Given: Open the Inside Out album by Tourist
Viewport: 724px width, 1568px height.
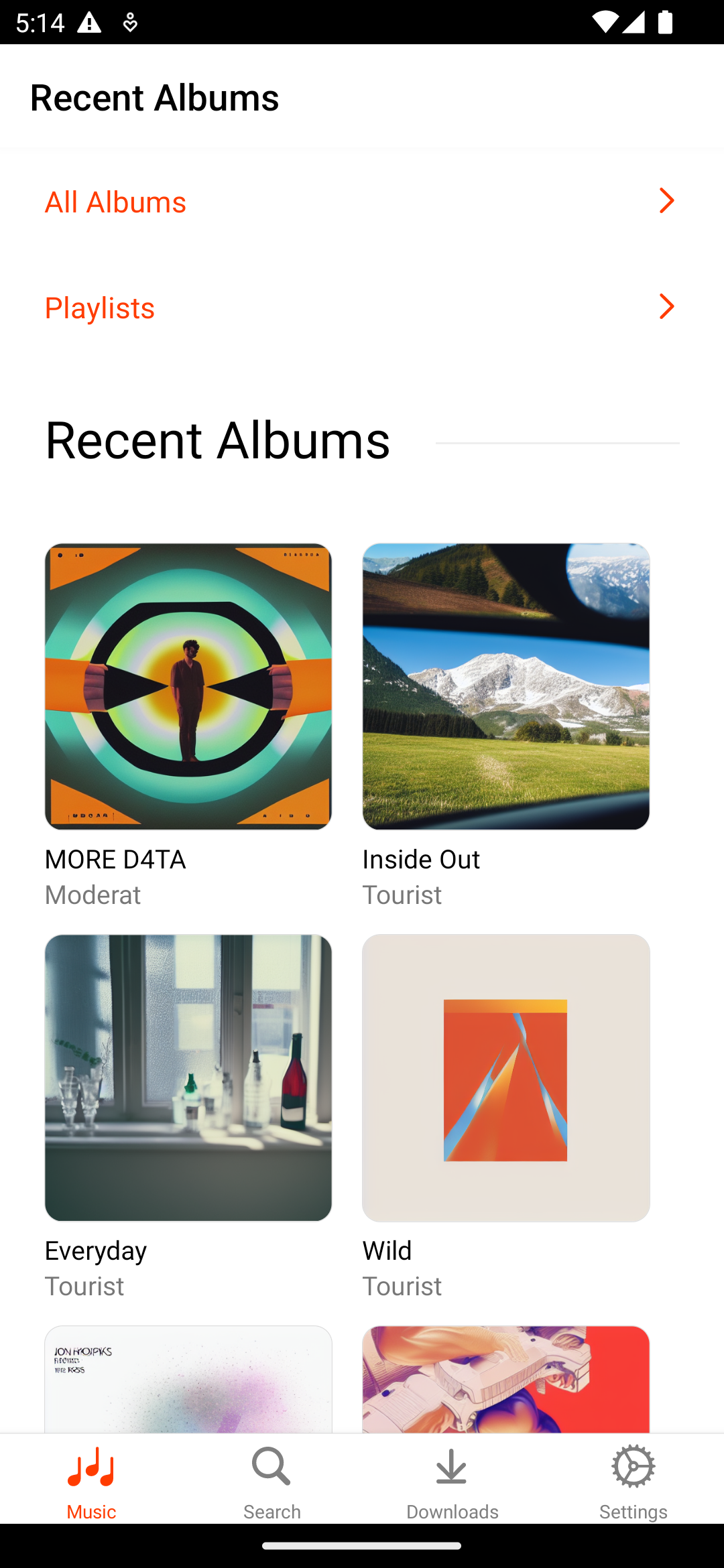Looking at the screenshot, I should [505, 687].
